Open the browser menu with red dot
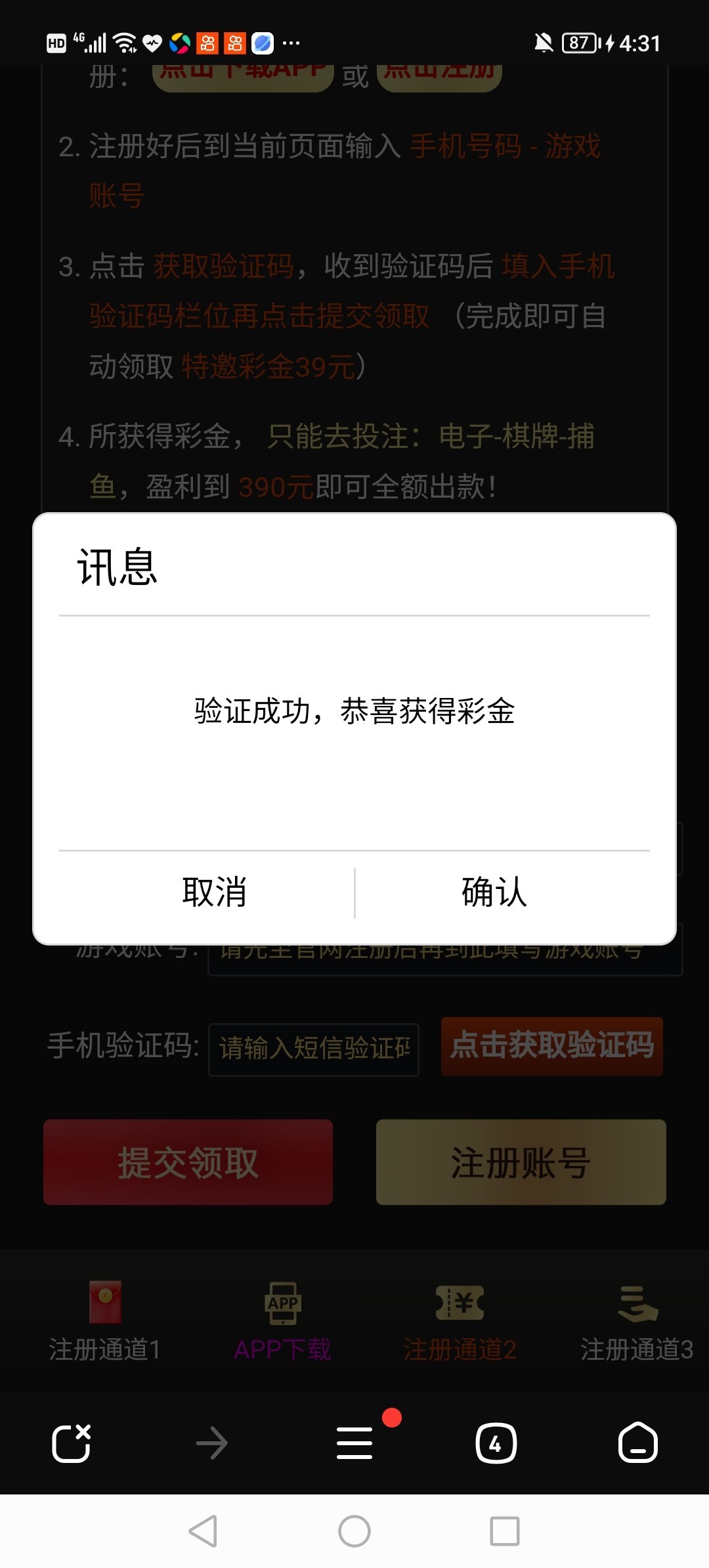 [x=355, y=1443]
